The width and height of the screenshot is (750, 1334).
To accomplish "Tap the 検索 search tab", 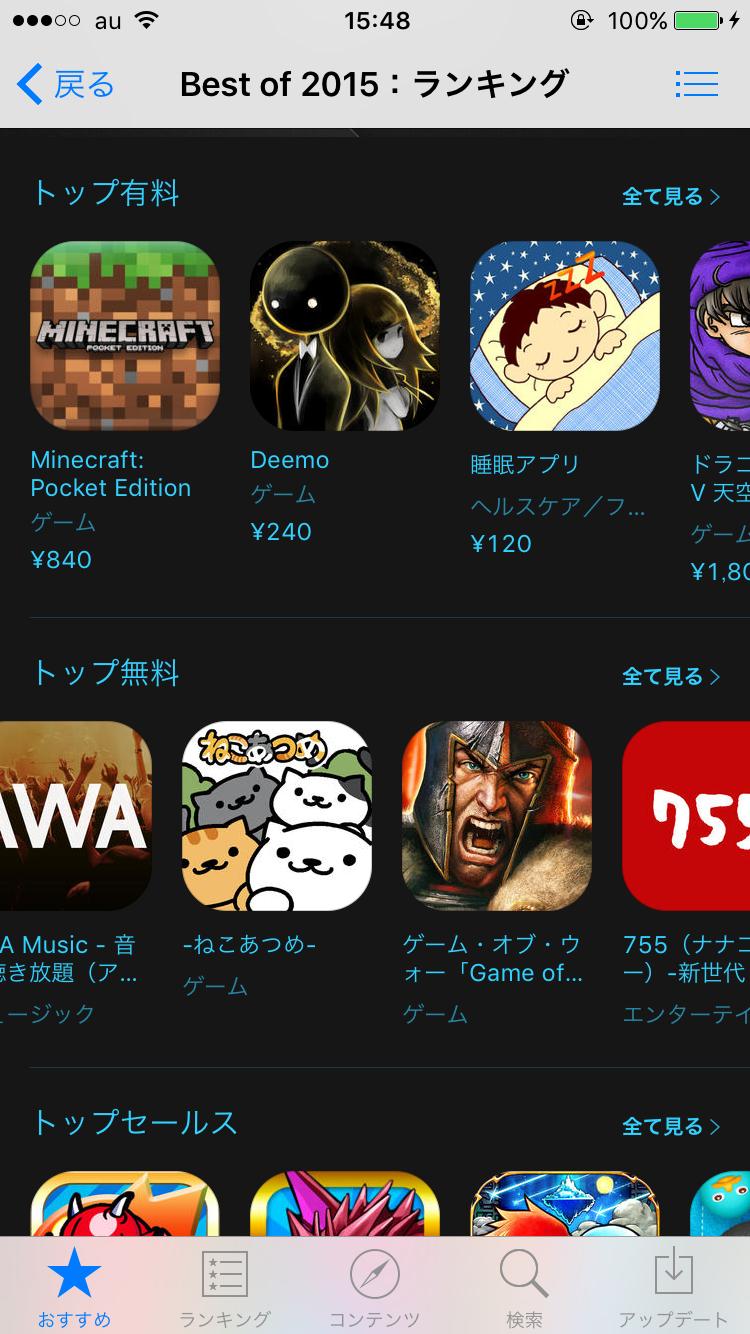I will point(524,1285).
